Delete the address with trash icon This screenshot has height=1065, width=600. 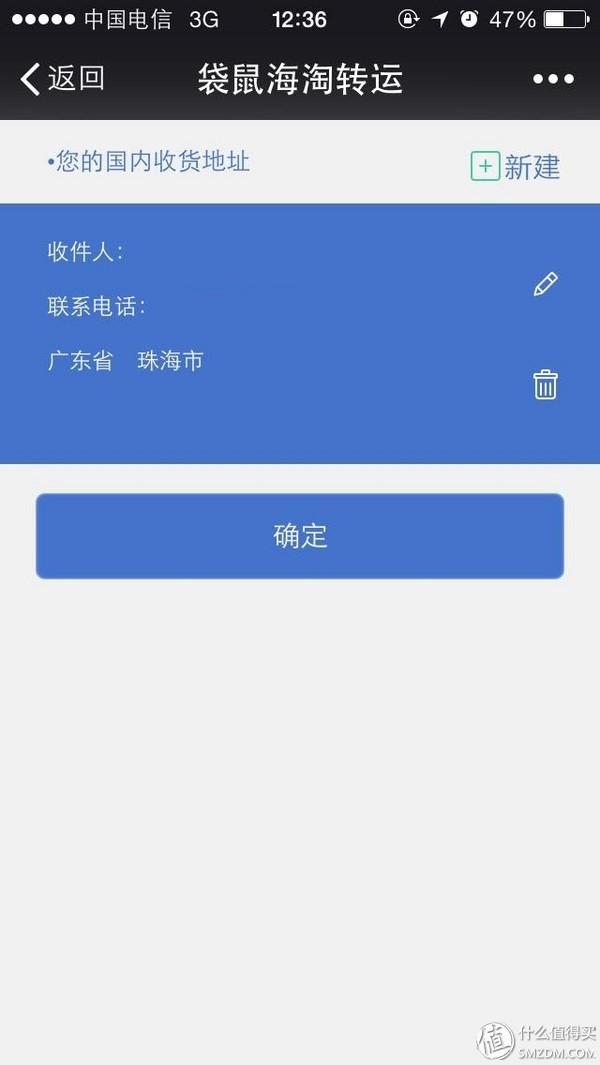point(545,384)
